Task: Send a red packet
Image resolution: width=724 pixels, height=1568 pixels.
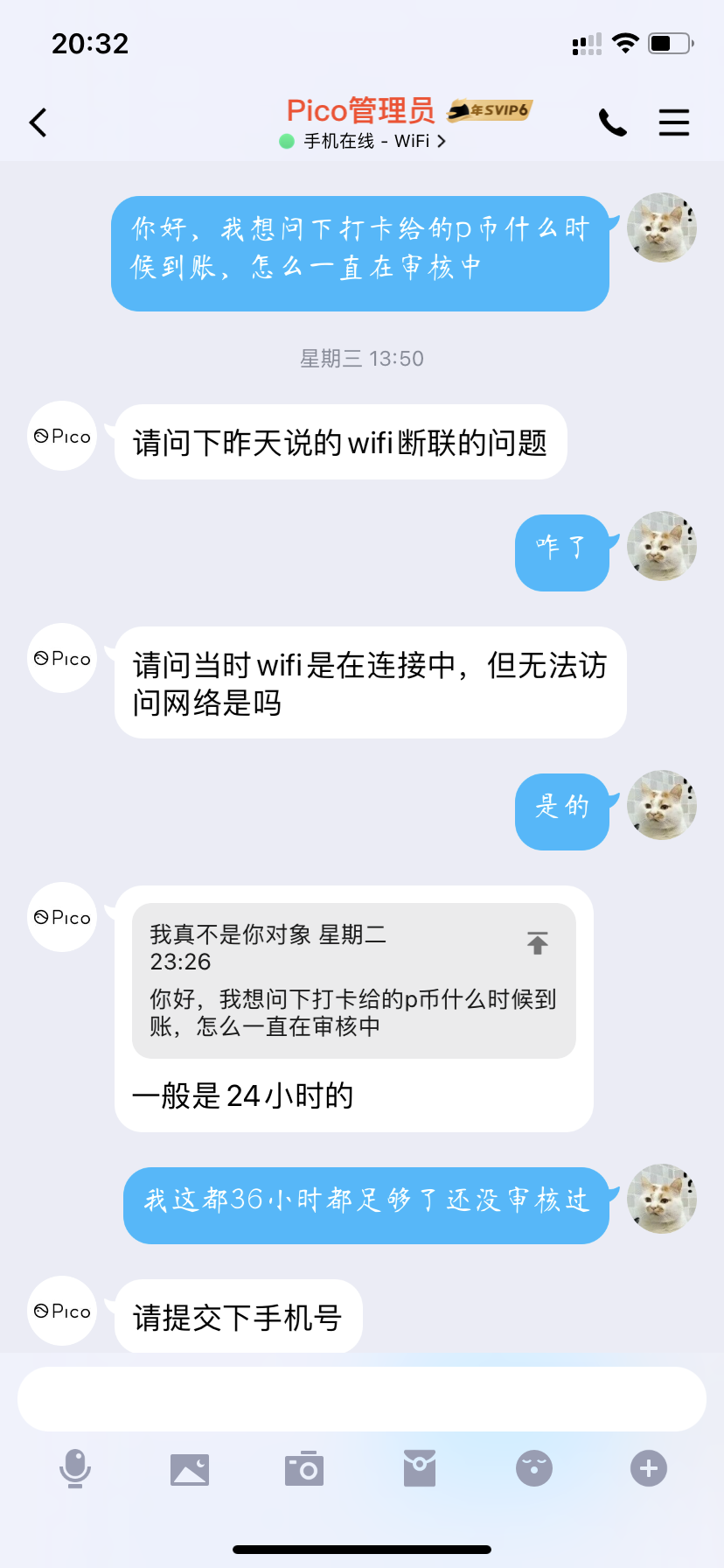Action: click(420, 1468)
